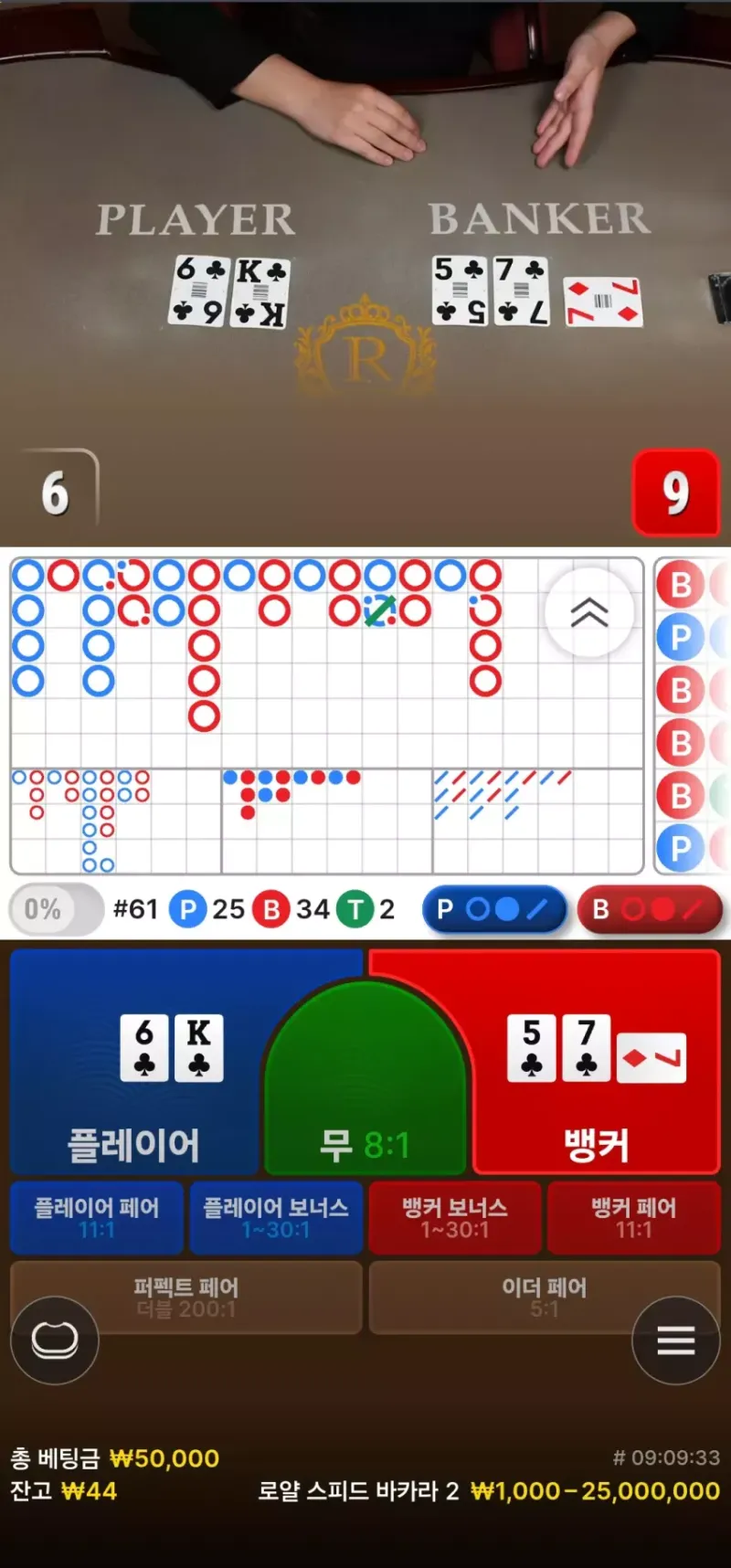Expand the roadmap with double chevron
Screen dimensions: 731x1568
point(589,612)
